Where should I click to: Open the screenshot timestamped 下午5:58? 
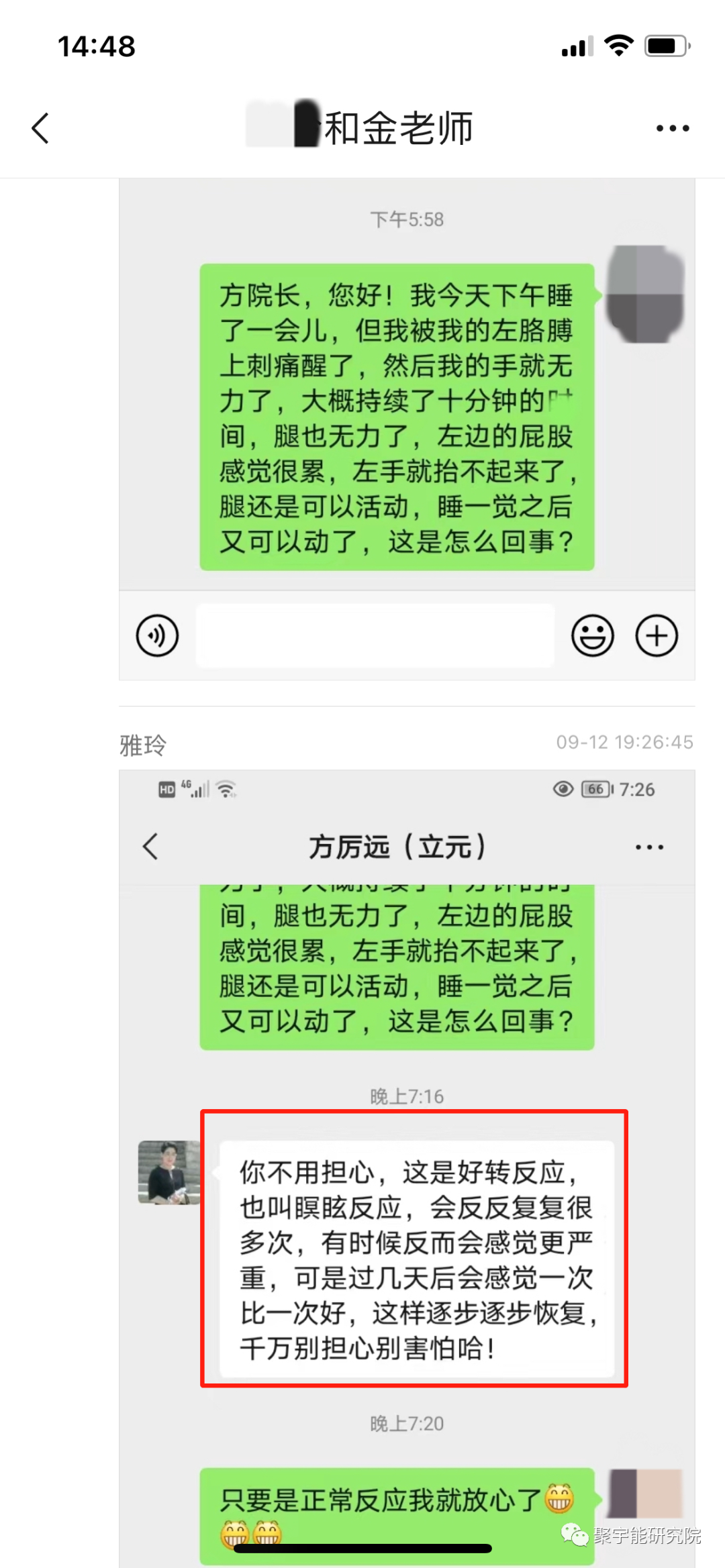click(407, 429)
